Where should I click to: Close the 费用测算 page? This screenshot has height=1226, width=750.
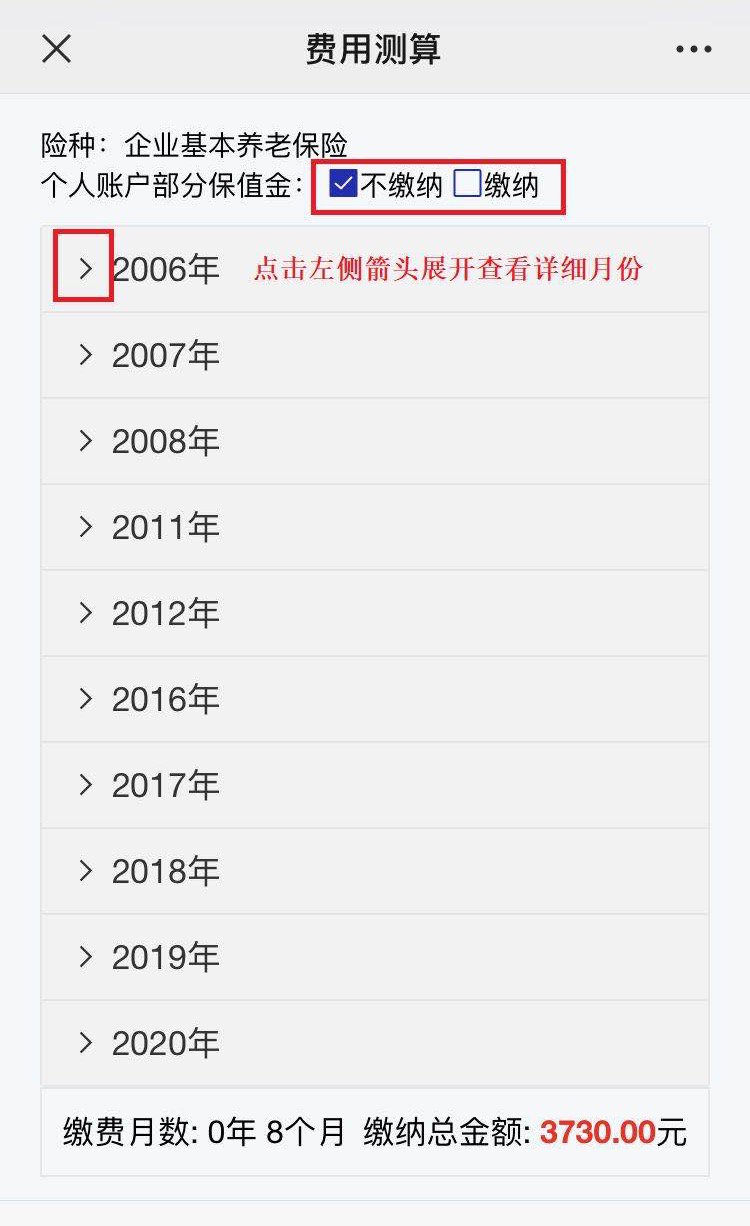coord(57,48)
